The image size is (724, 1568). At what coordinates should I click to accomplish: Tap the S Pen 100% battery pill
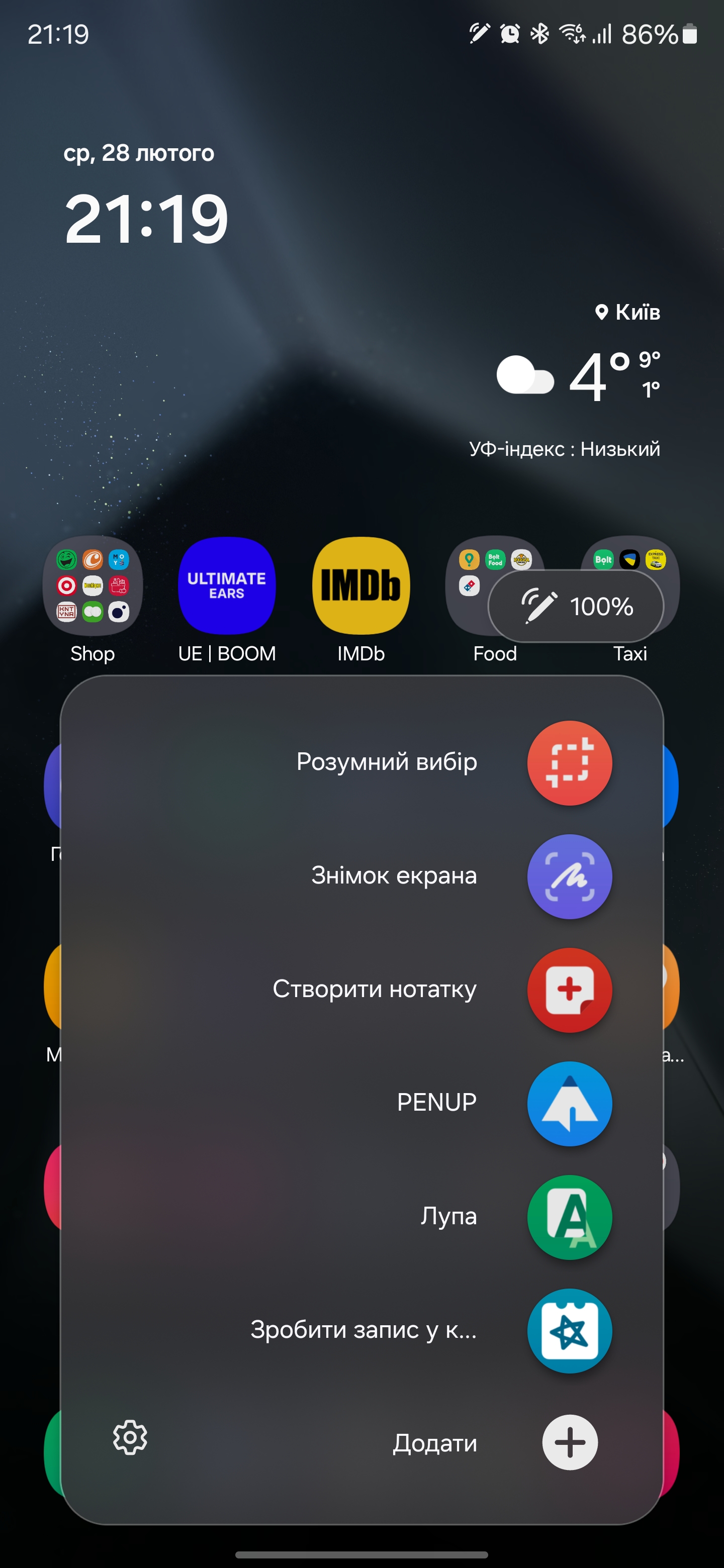click(575, 606)
